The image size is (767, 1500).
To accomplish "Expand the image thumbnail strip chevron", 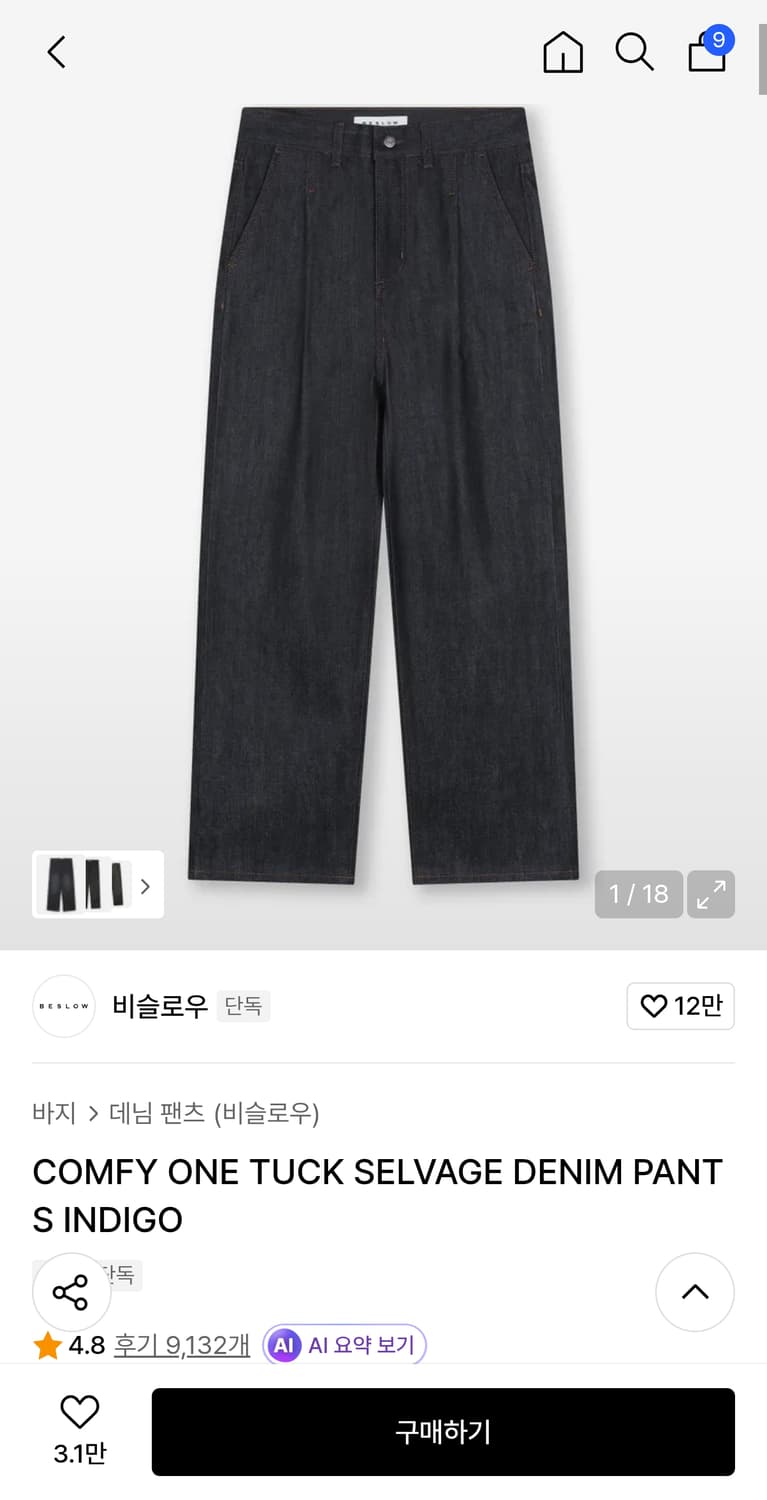I will pos(144,885).
